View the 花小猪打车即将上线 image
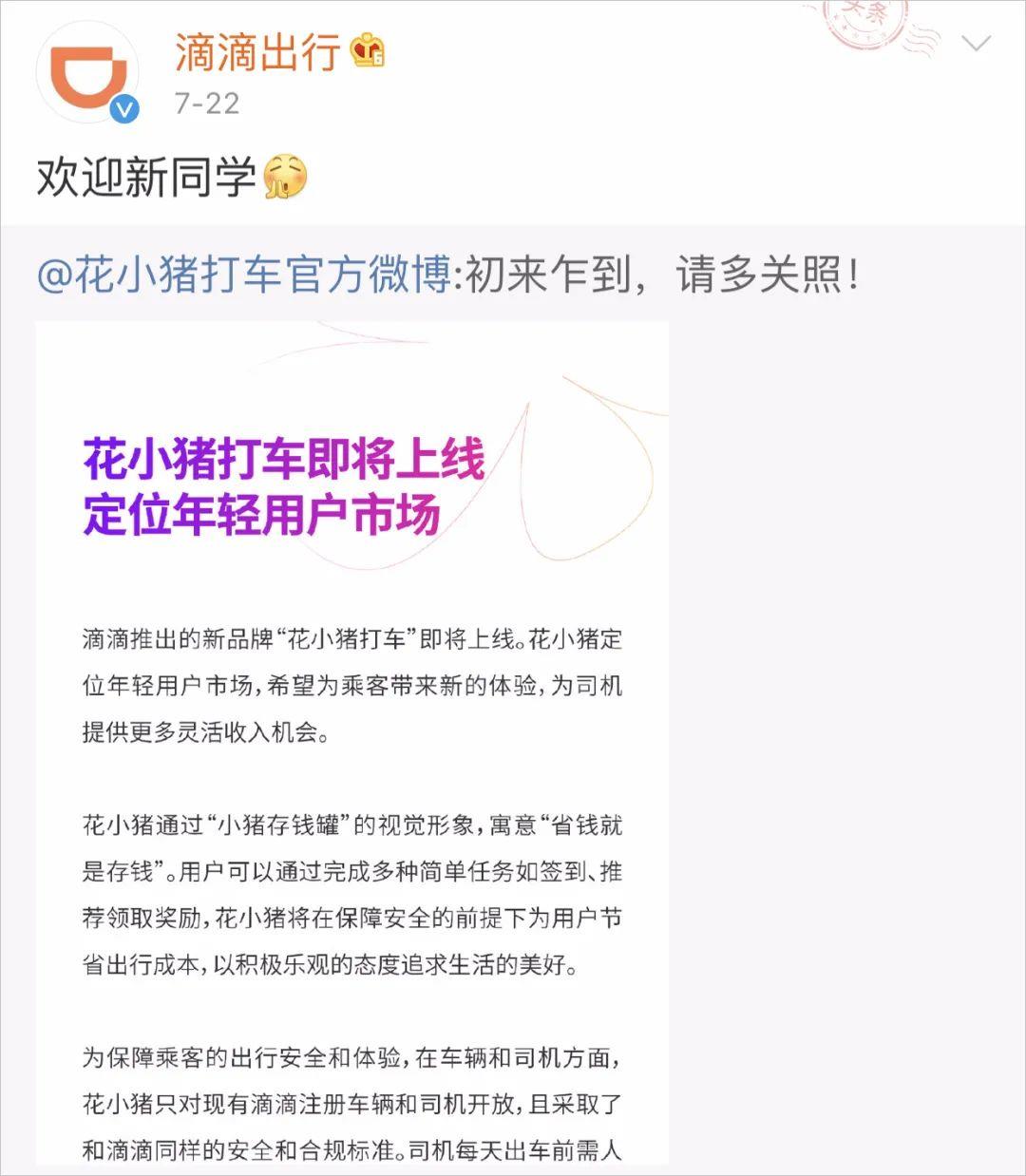This screenshot has width=1026, height=1176. [x=351, y=741]
